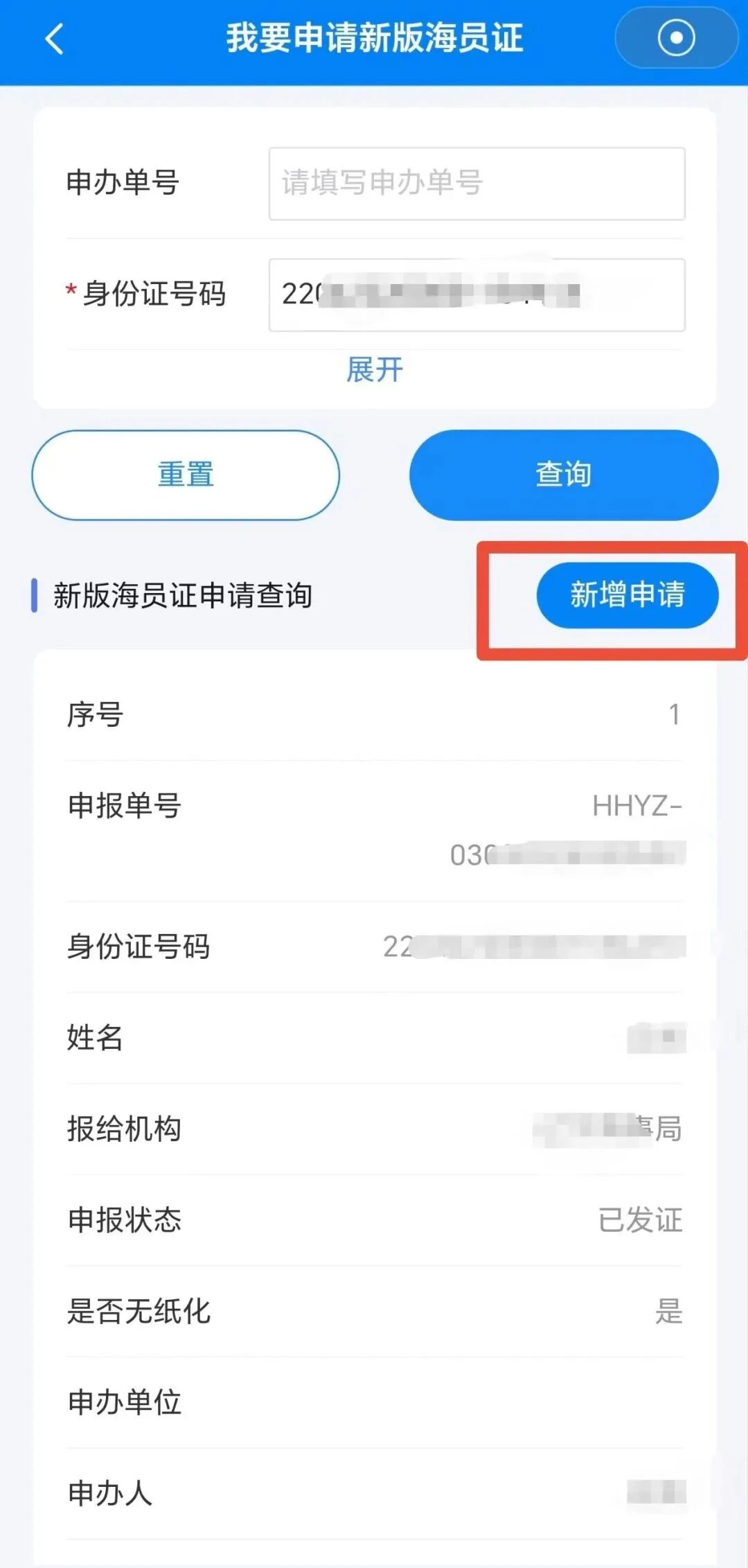Start a new application via 新增申请

click(x=627, y=595)
